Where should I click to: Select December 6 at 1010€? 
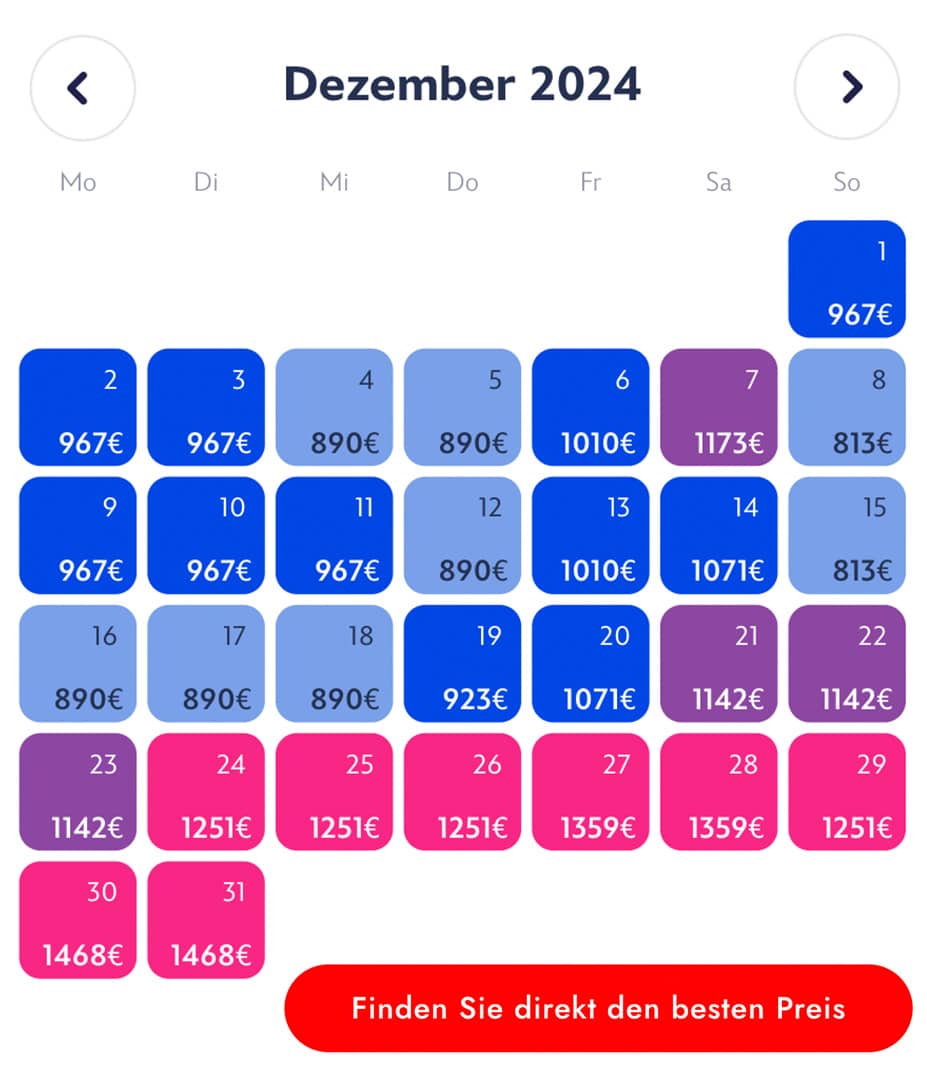point(590,407)
